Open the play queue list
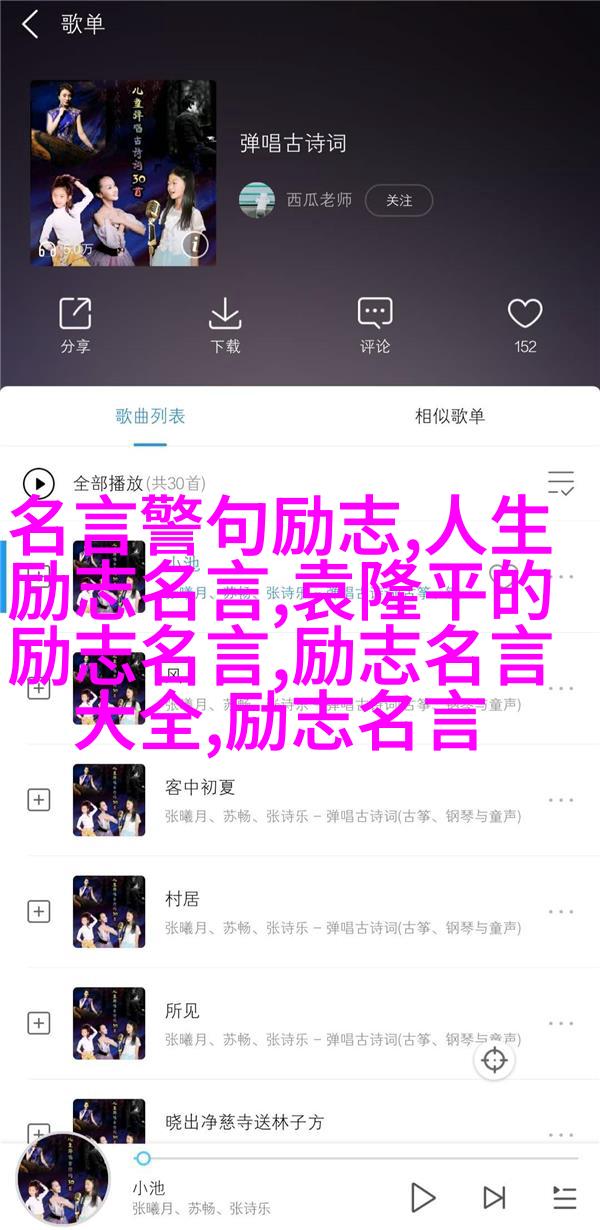This screenshot has width=600, height=1230. (565, 1196)
